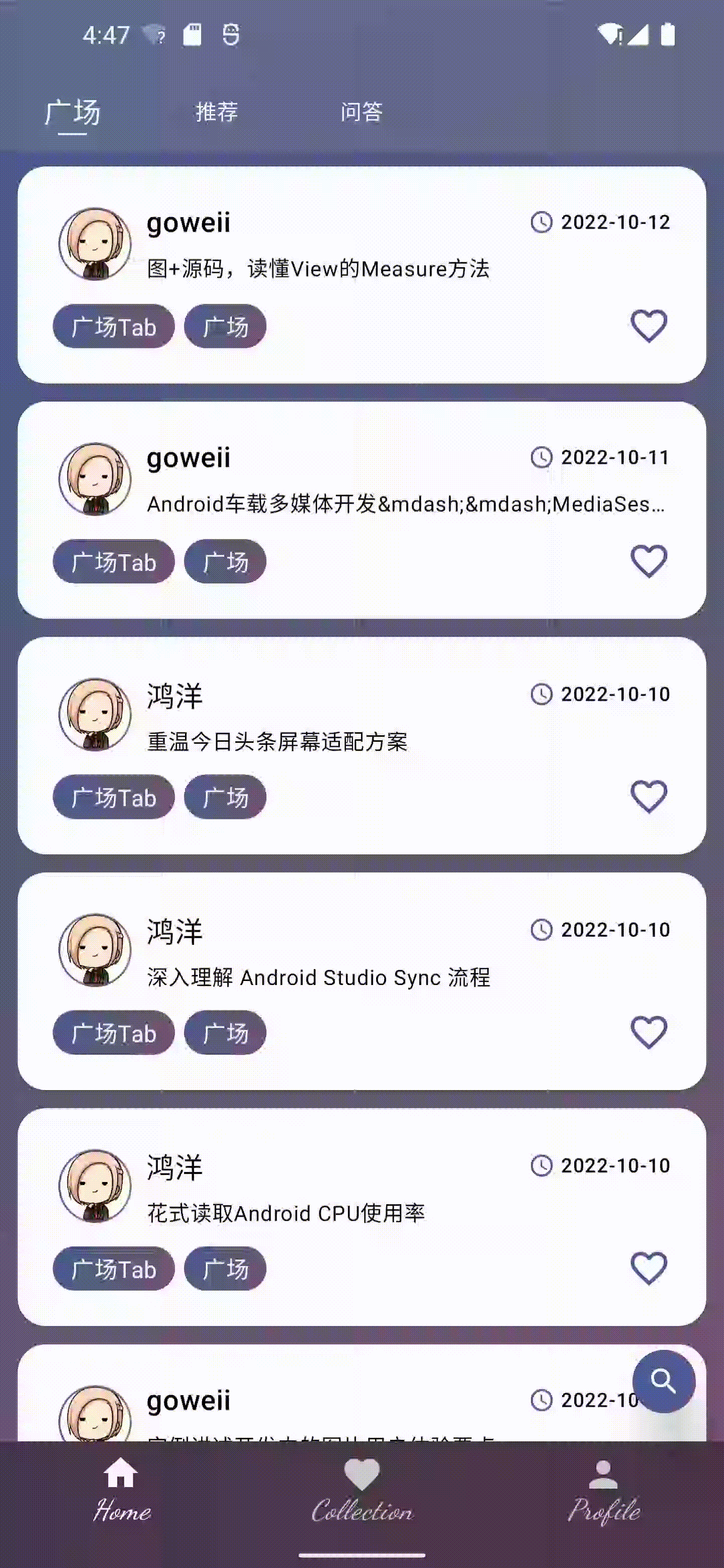This screenshot has width=724, height=1568.
Task: Switch to the 推荐 tab
Action: [x=216, y=113]
